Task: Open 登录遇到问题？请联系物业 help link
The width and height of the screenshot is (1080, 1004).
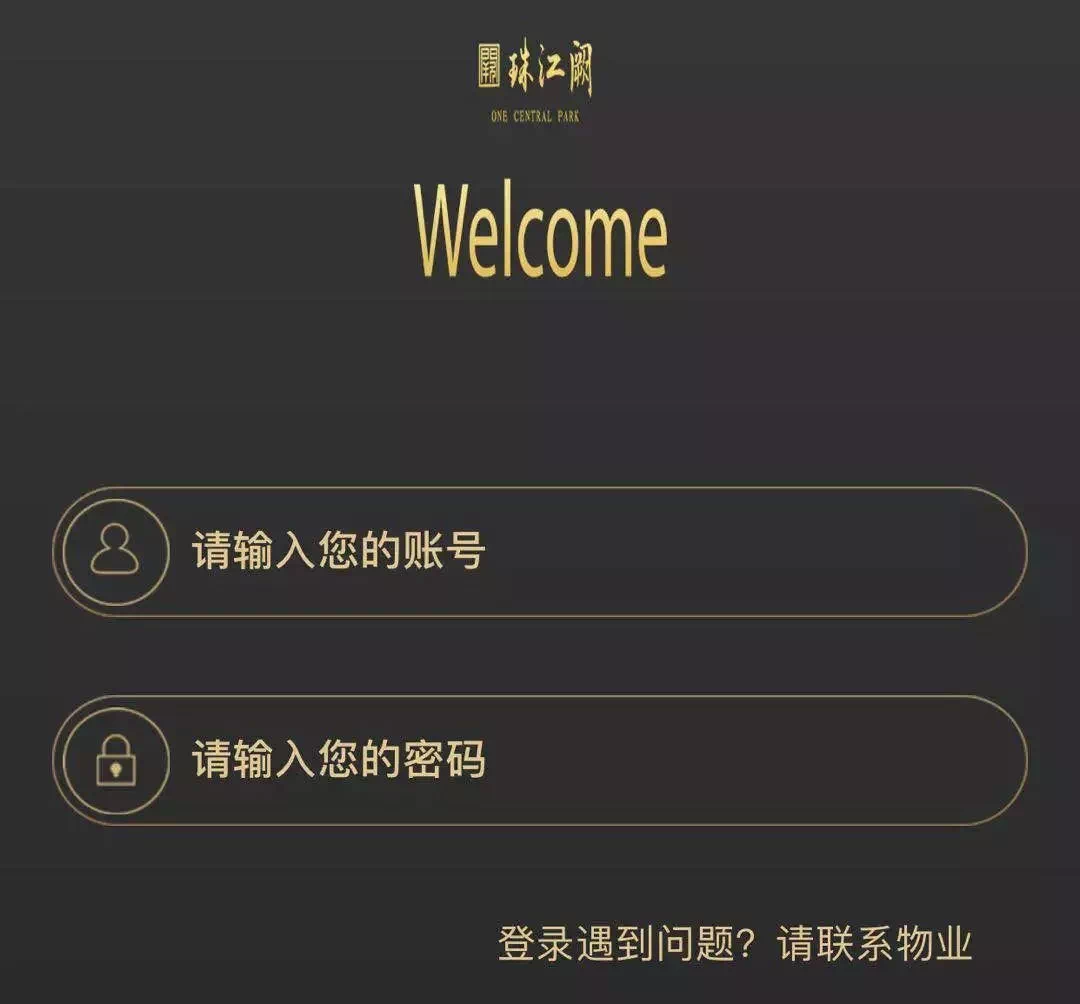Action: click(x=735, y=944)
